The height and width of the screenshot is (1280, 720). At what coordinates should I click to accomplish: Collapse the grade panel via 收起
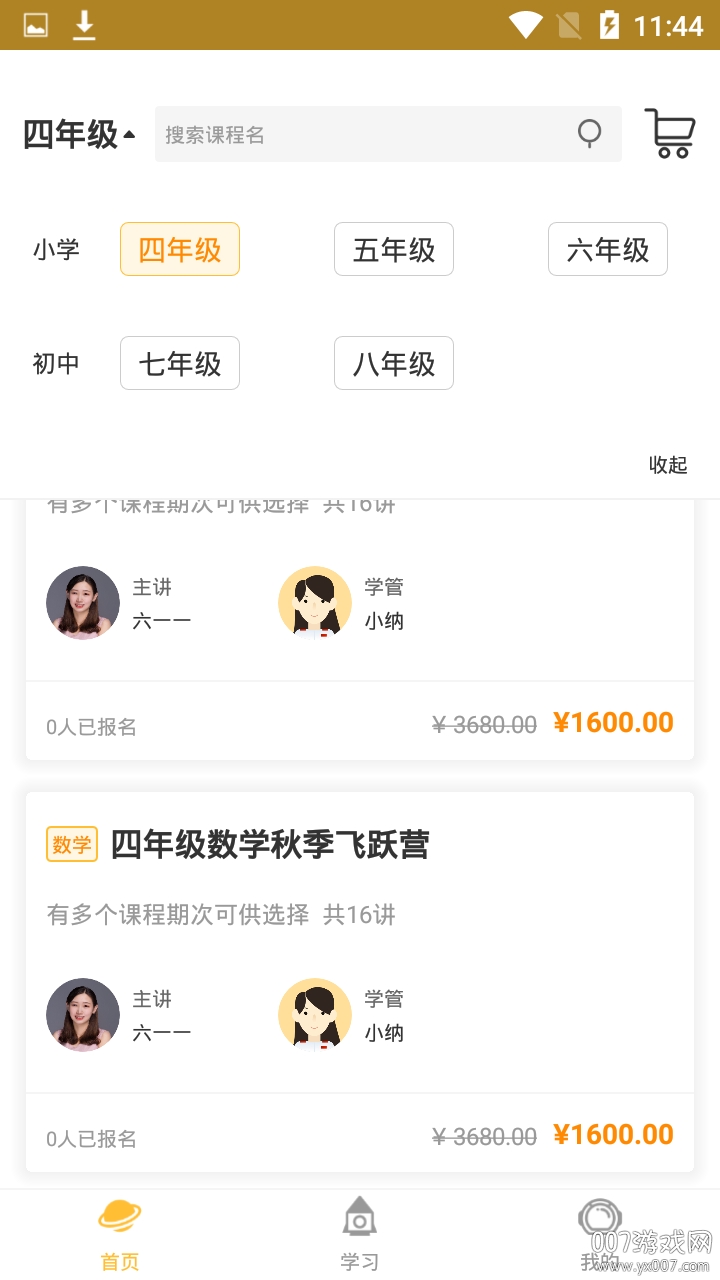tap(666, 465)
